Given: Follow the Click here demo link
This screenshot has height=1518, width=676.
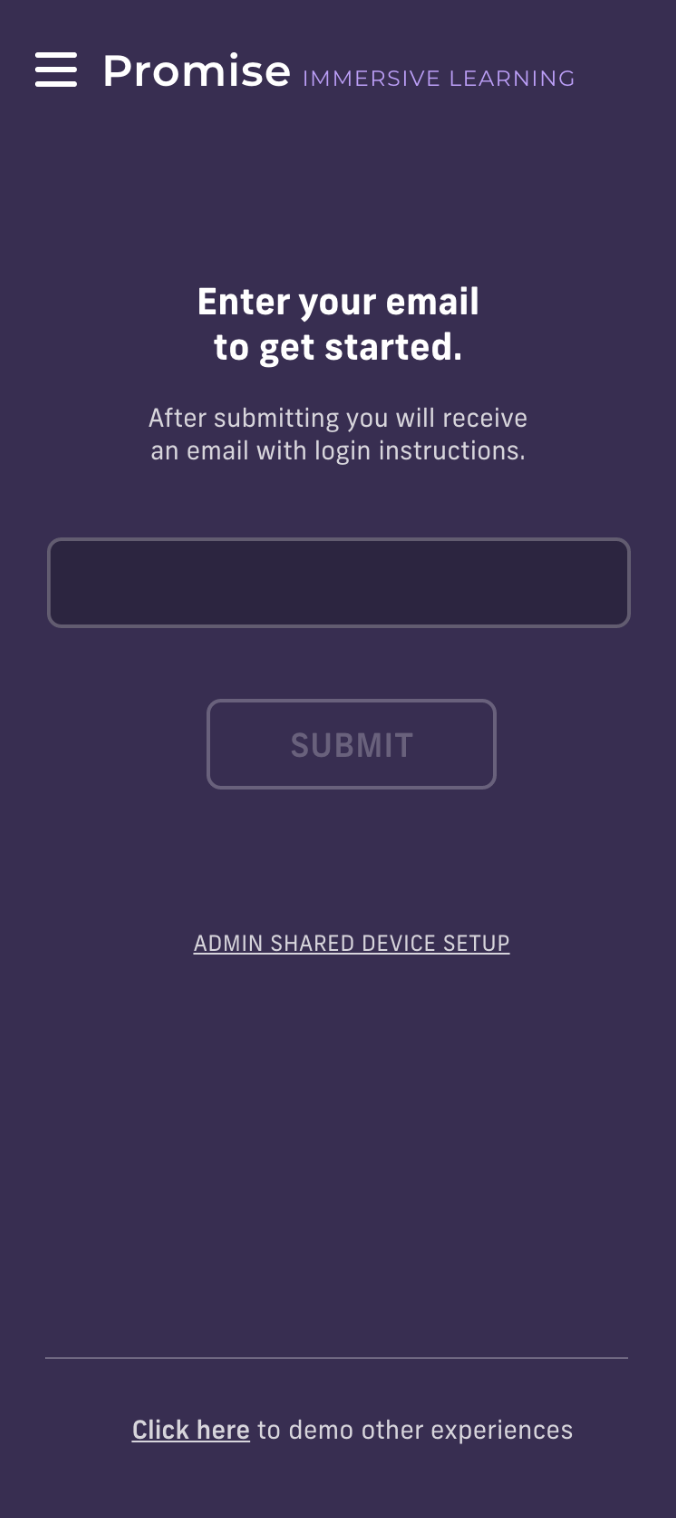Looking at the screenshot, I should [x=191, y=1430].
